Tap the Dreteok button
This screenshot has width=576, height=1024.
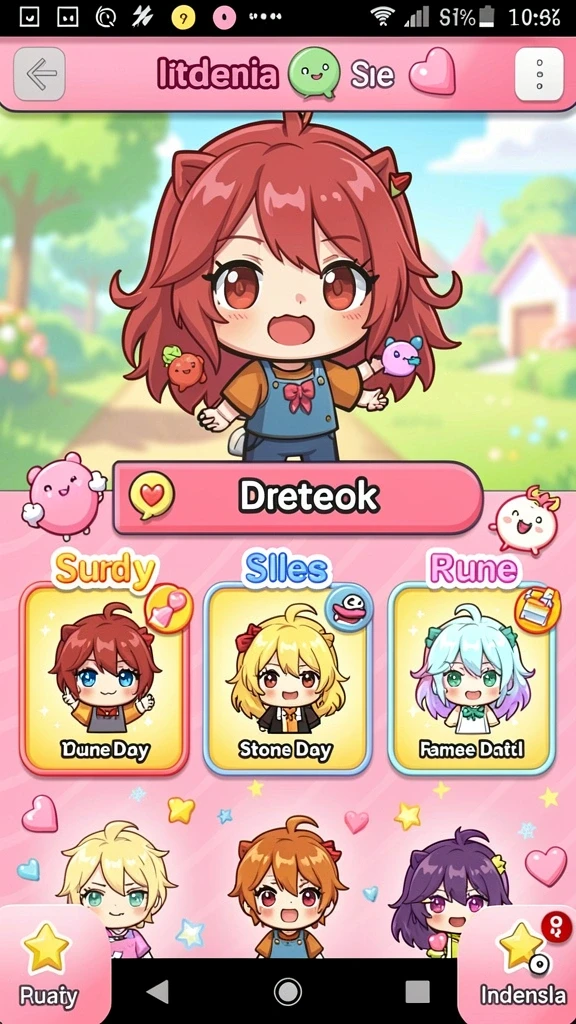(298, 498)
